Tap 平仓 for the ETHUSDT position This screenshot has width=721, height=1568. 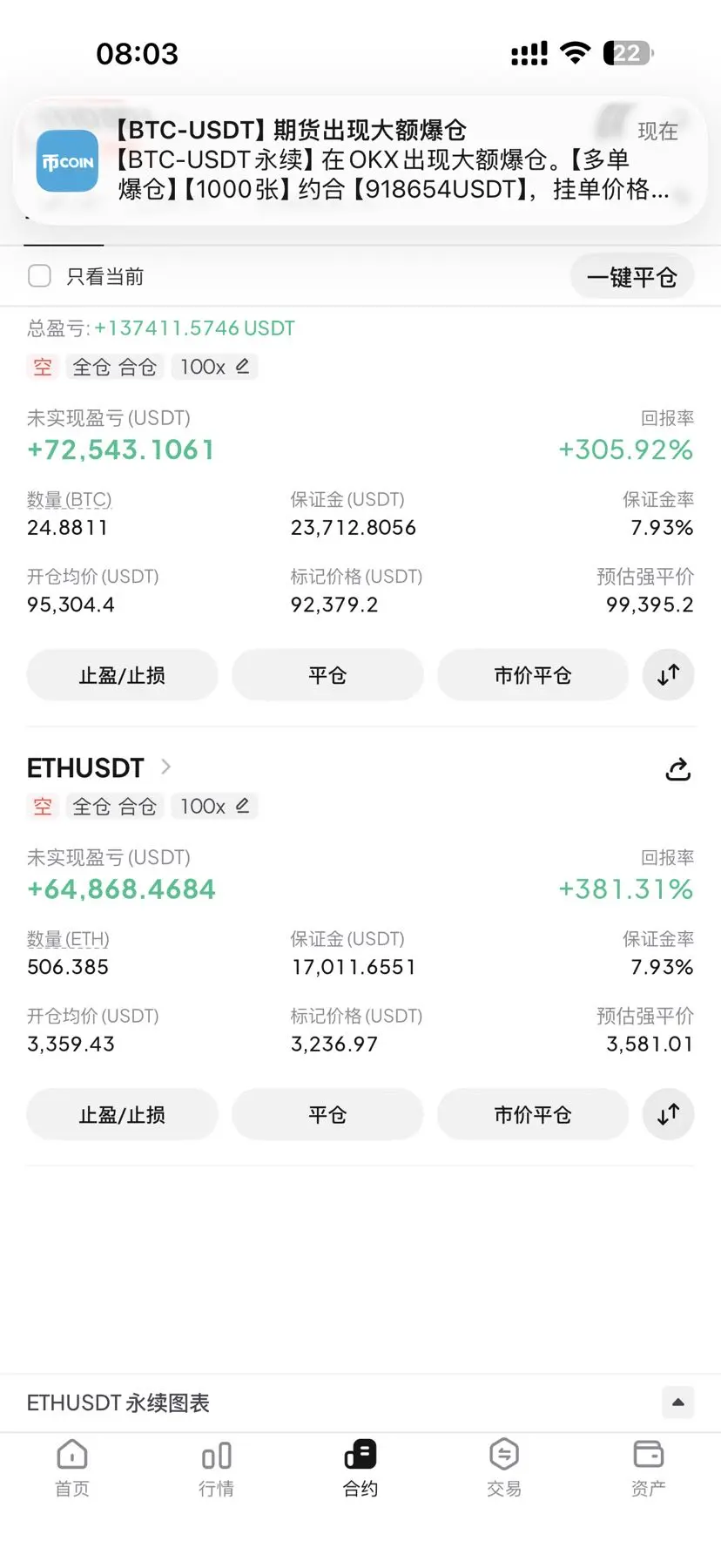click(327, 1114)
